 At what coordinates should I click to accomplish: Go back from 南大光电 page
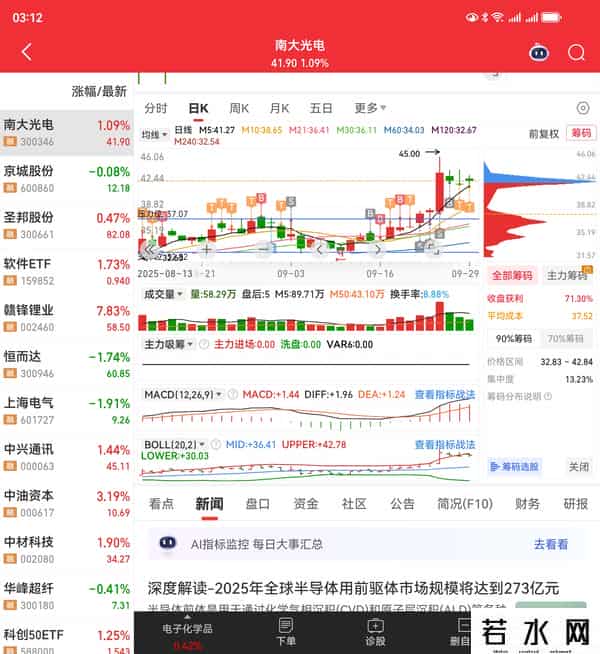pyautogui.click(x=26, y=53)
